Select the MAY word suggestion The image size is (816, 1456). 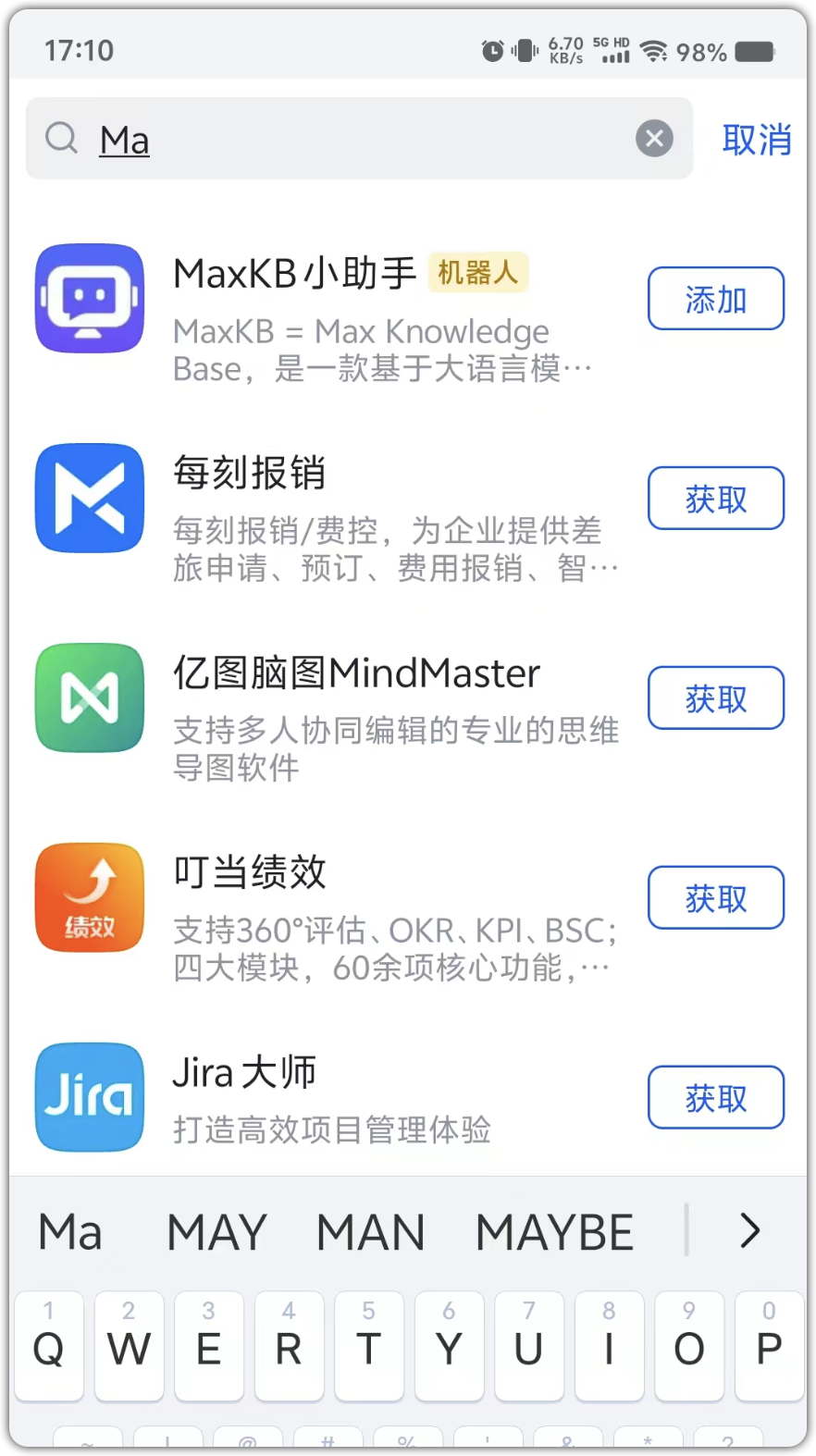[x=216, y=1231]
